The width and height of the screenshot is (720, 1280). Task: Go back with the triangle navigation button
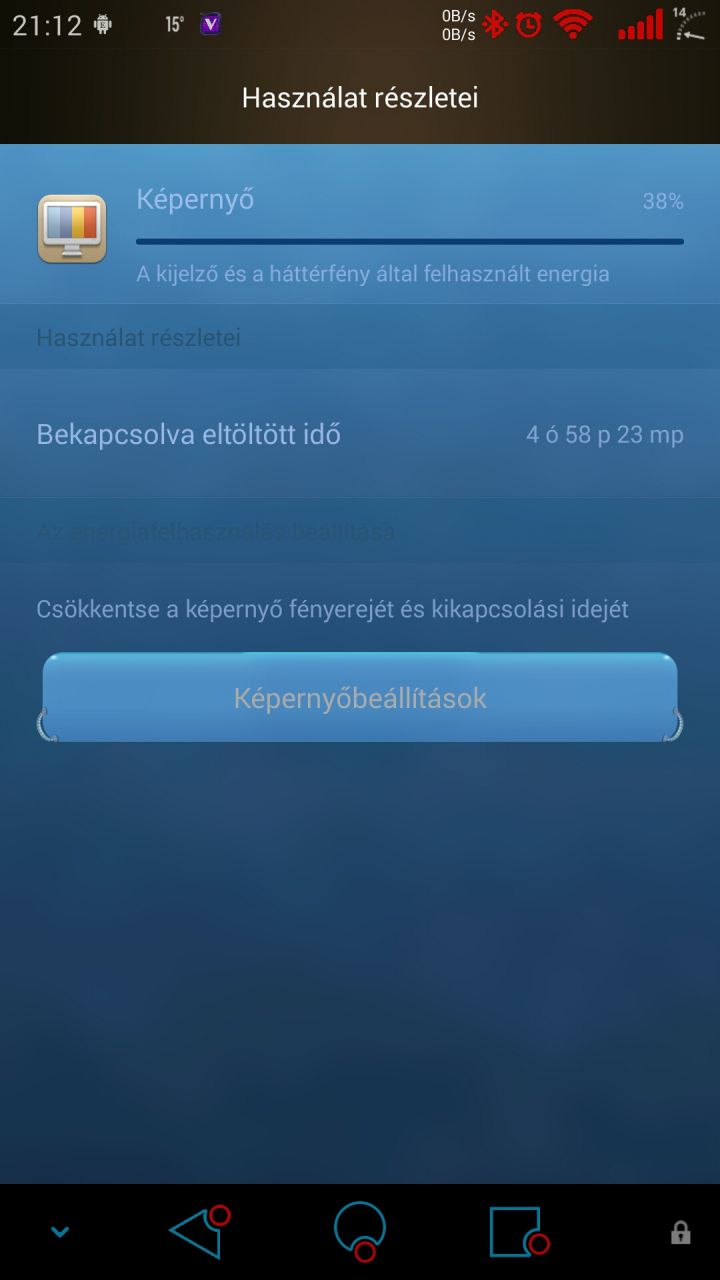(x=199, y=1231)
